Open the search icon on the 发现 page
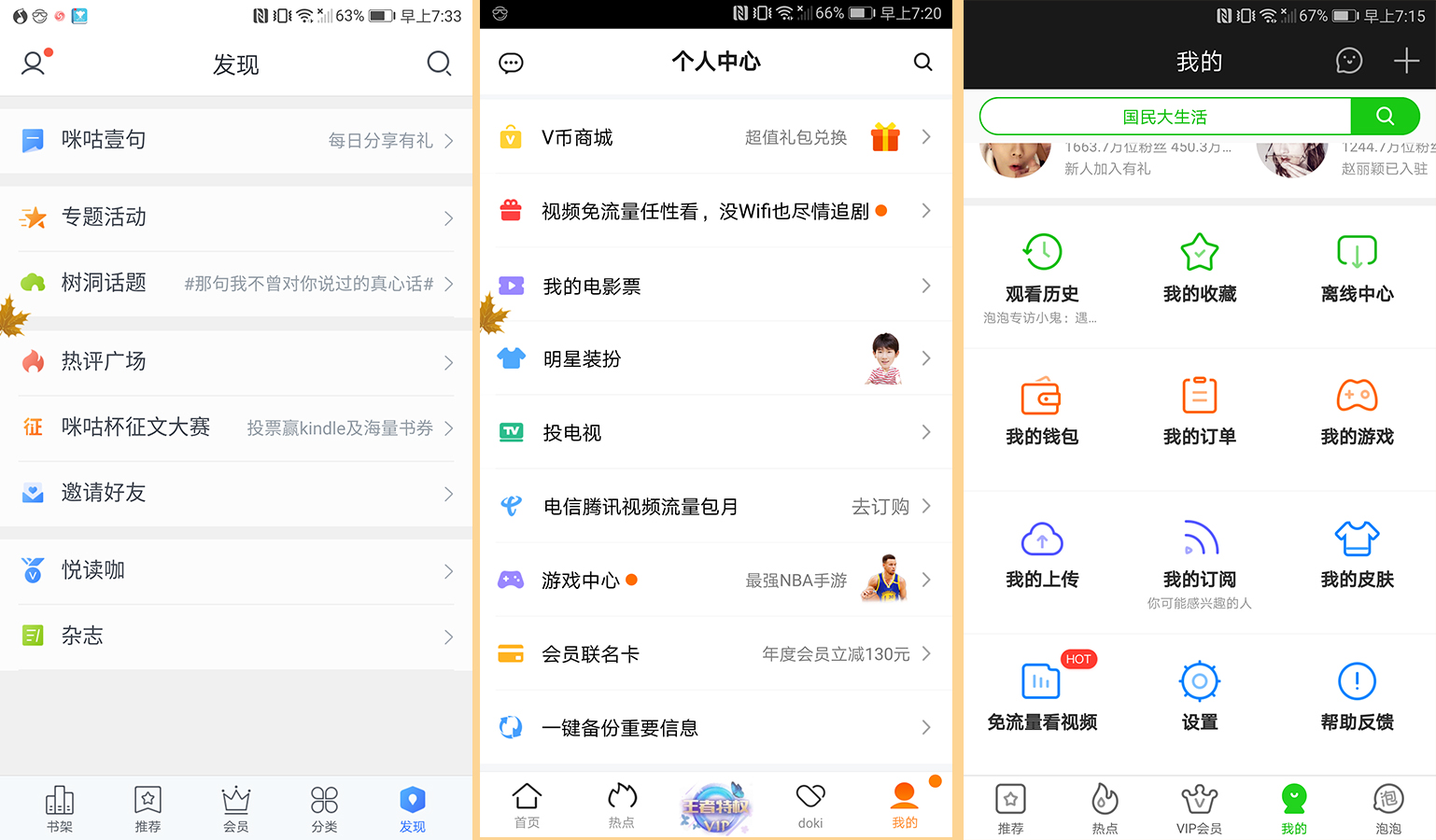Viewport: 1436px width, 840px height. click(x=439, y=63)
